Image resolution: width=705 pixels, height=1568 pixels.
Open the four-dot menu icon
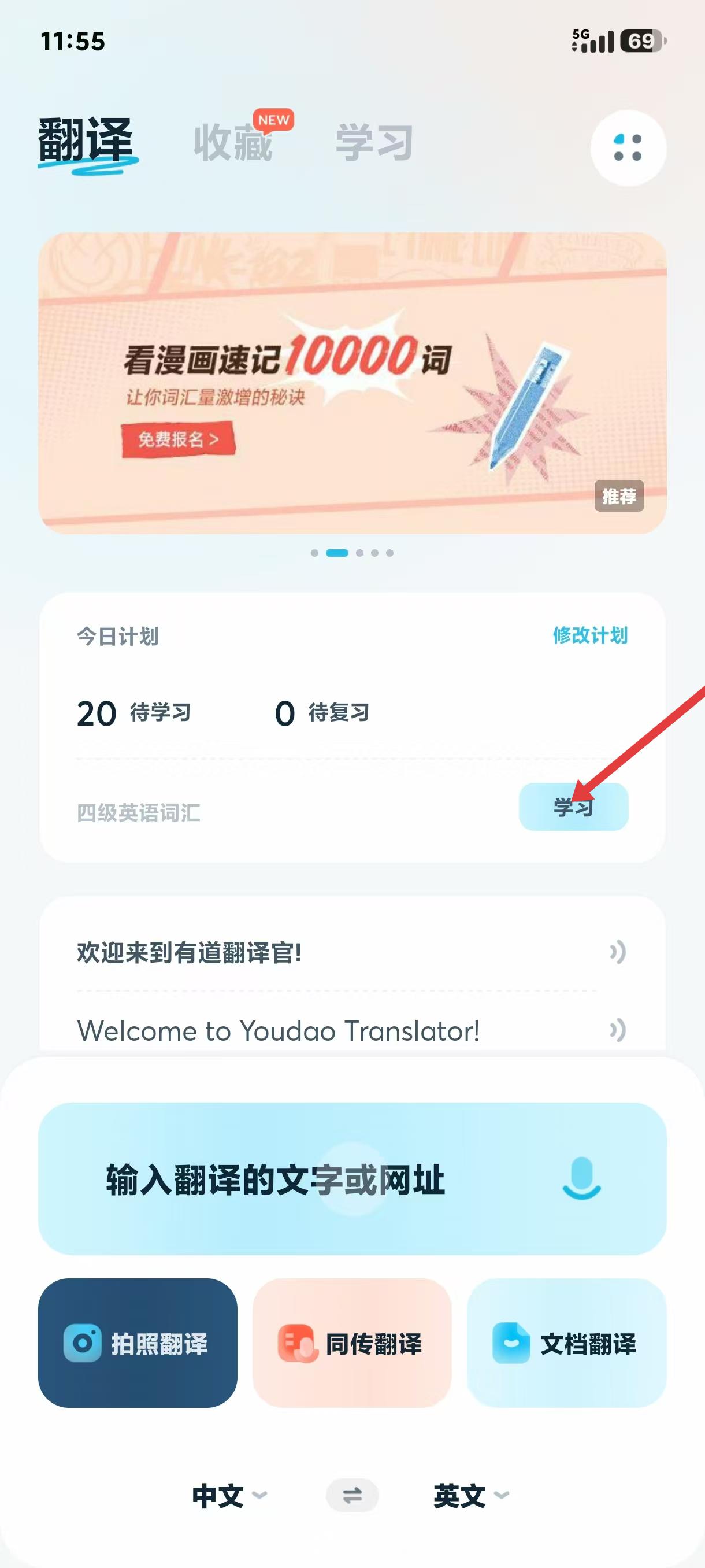tap(628, 148)
